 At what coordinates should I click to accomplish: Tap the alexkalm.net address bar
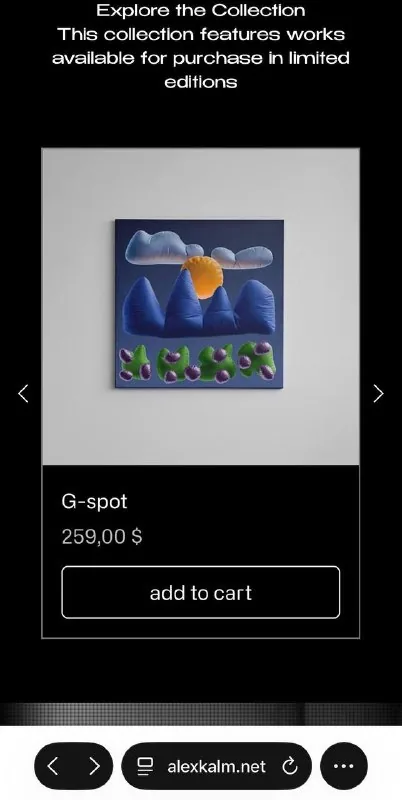coord(216,766)
